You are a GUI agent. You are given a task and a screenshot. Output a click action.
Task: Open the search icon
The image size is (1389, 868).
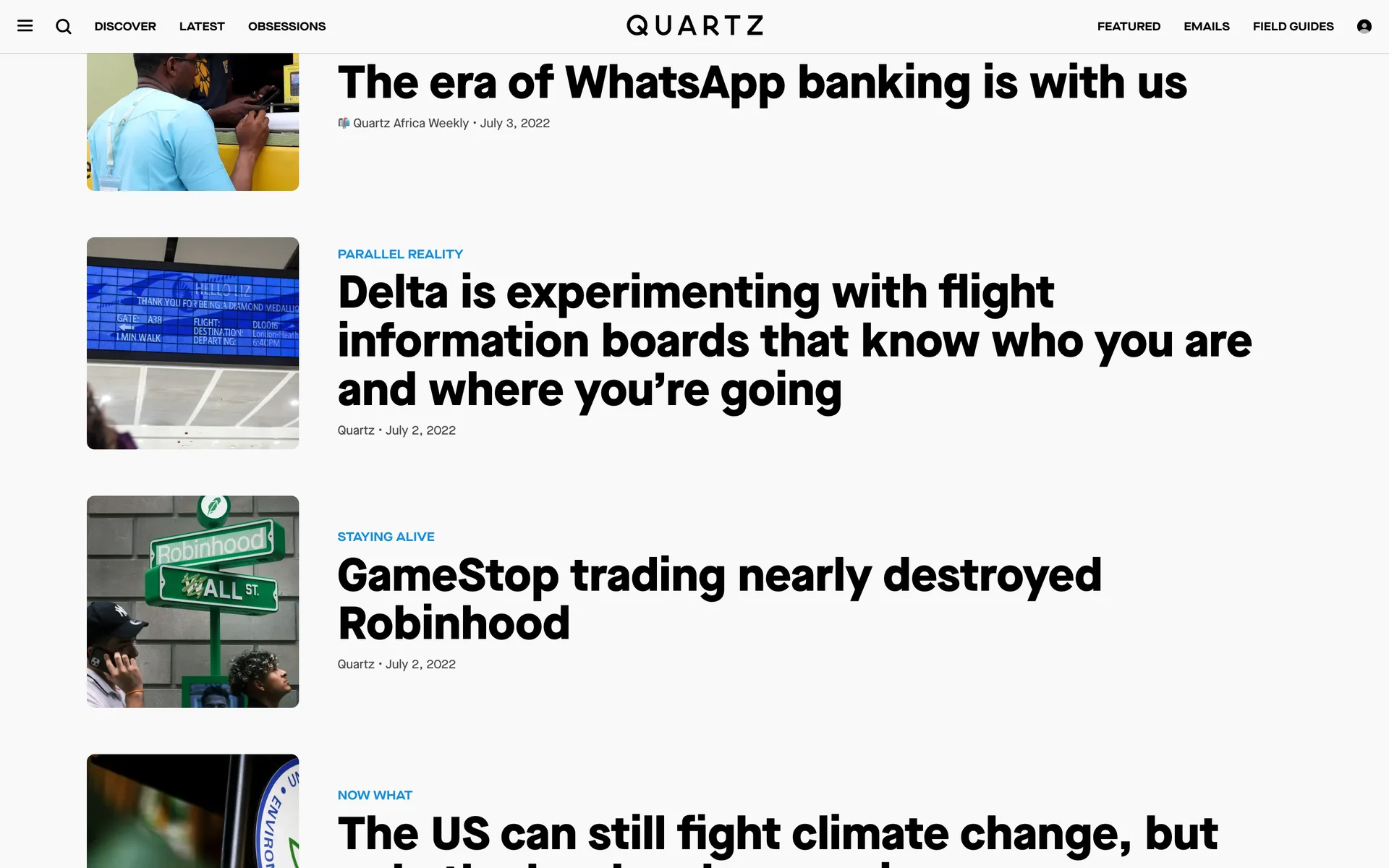64,26
